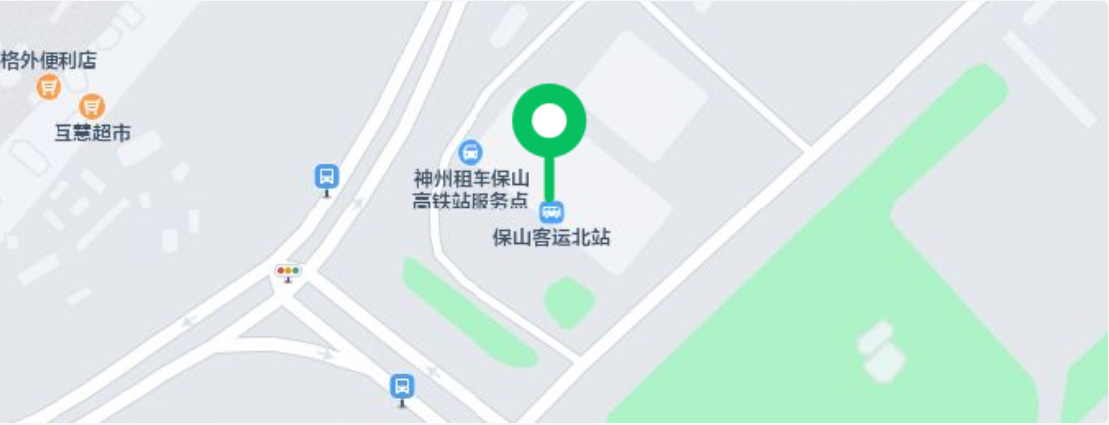The width and height of the screenshot is (1109, 425).
Task: Open the 格外便利店 convenience store marker
Action: tap(47, 87)
